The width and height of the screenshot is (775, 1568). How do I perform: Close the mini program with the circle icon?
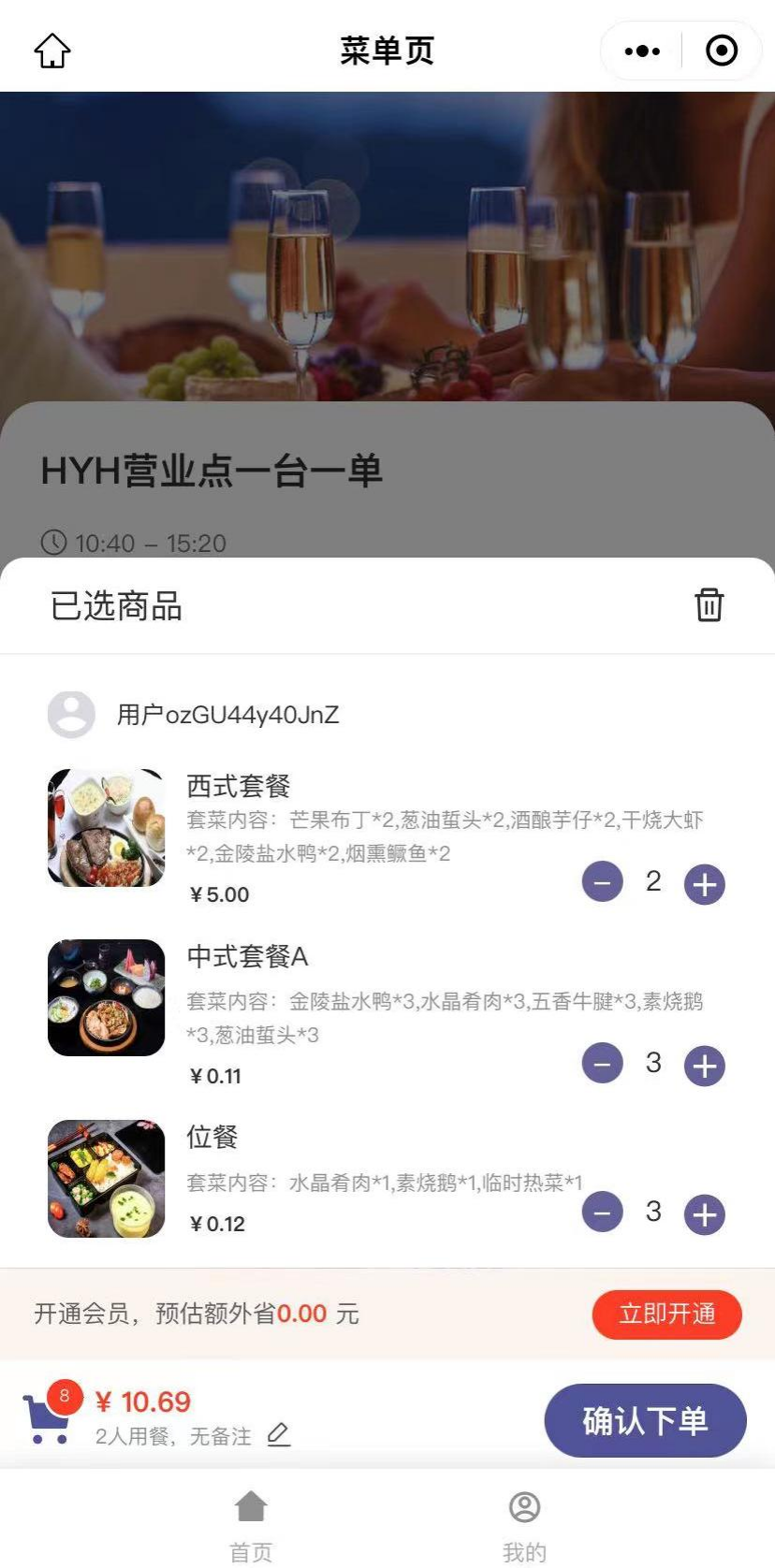point(721,51)
